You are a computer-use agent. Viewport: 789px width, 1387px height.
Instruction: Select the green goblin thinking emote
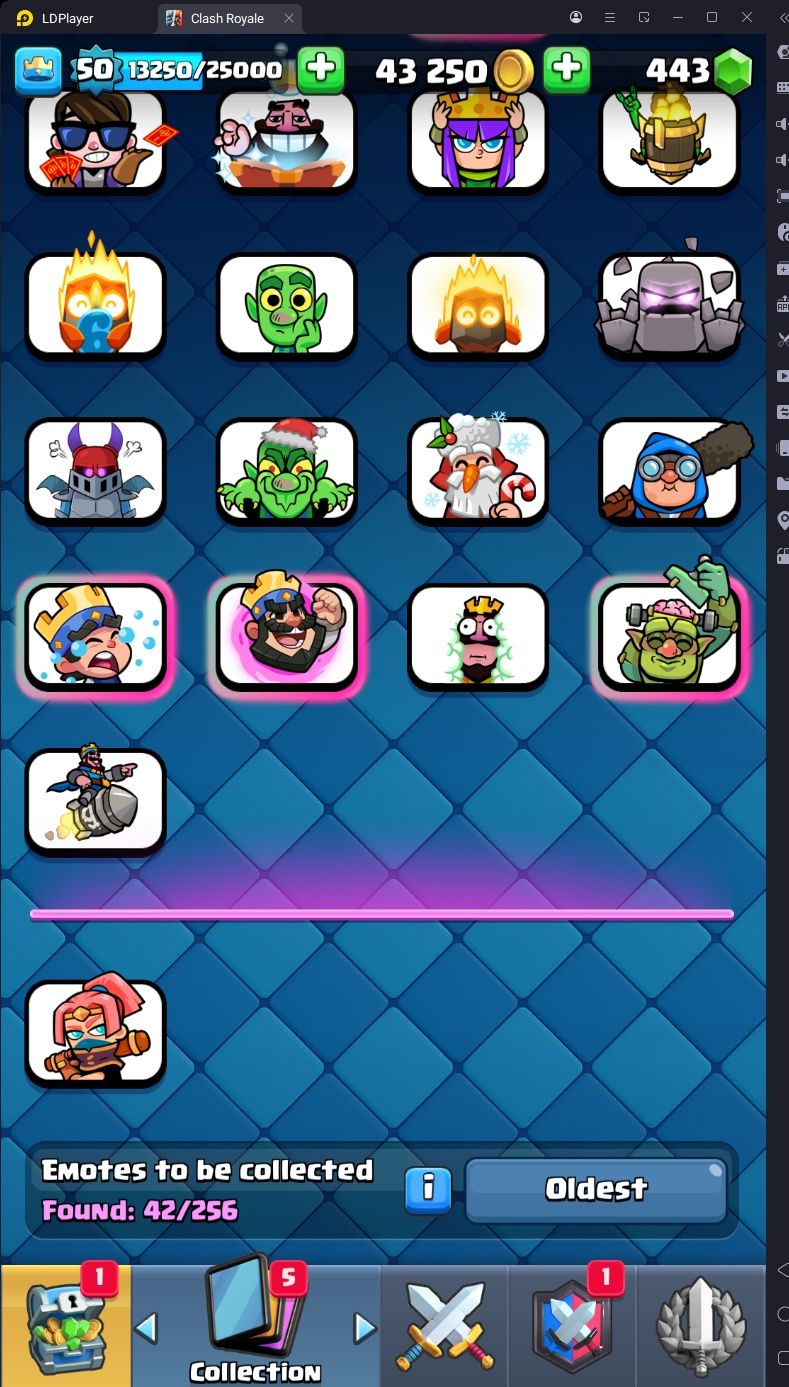287,305
